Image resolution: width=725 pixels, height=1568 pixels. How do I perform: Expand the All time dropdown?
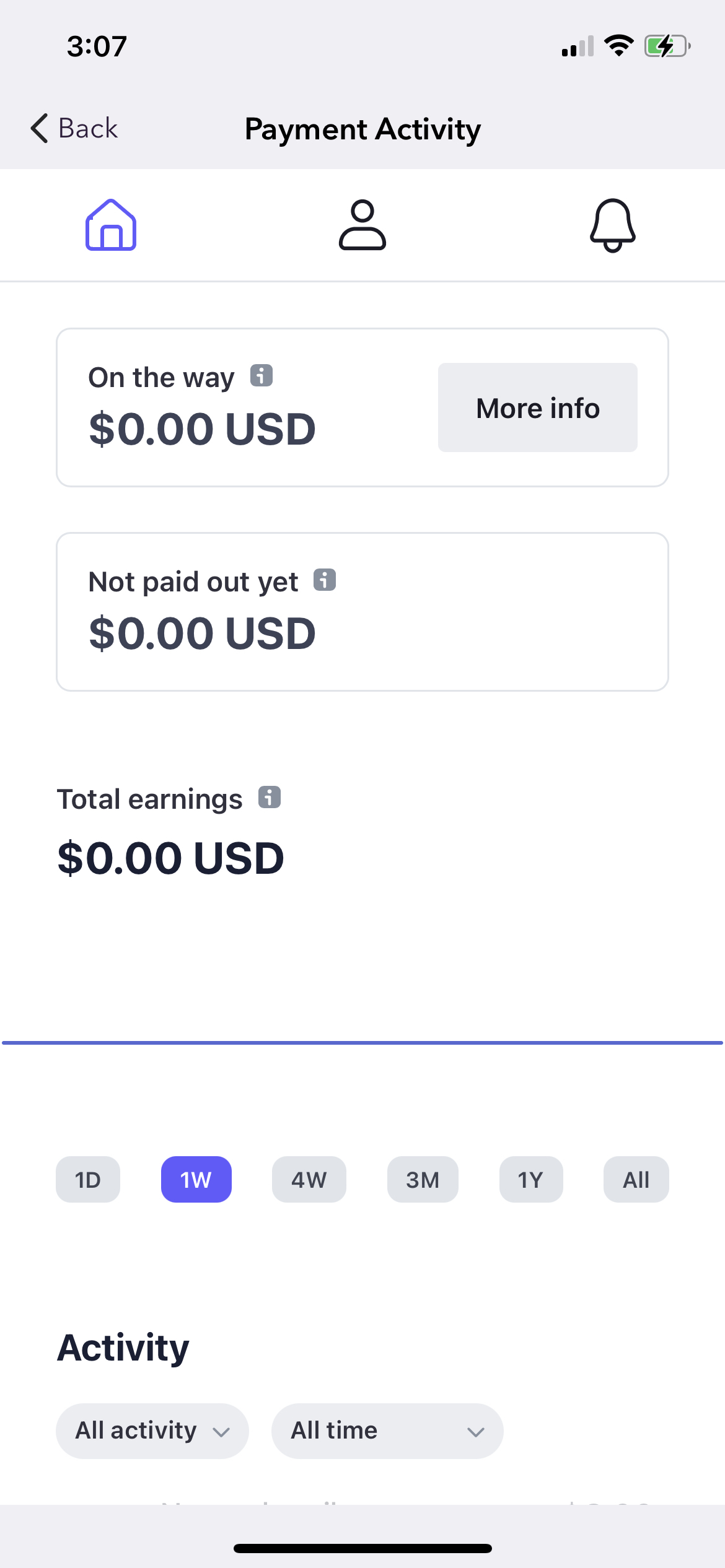pyautogui.click(x=387, y=1431)
